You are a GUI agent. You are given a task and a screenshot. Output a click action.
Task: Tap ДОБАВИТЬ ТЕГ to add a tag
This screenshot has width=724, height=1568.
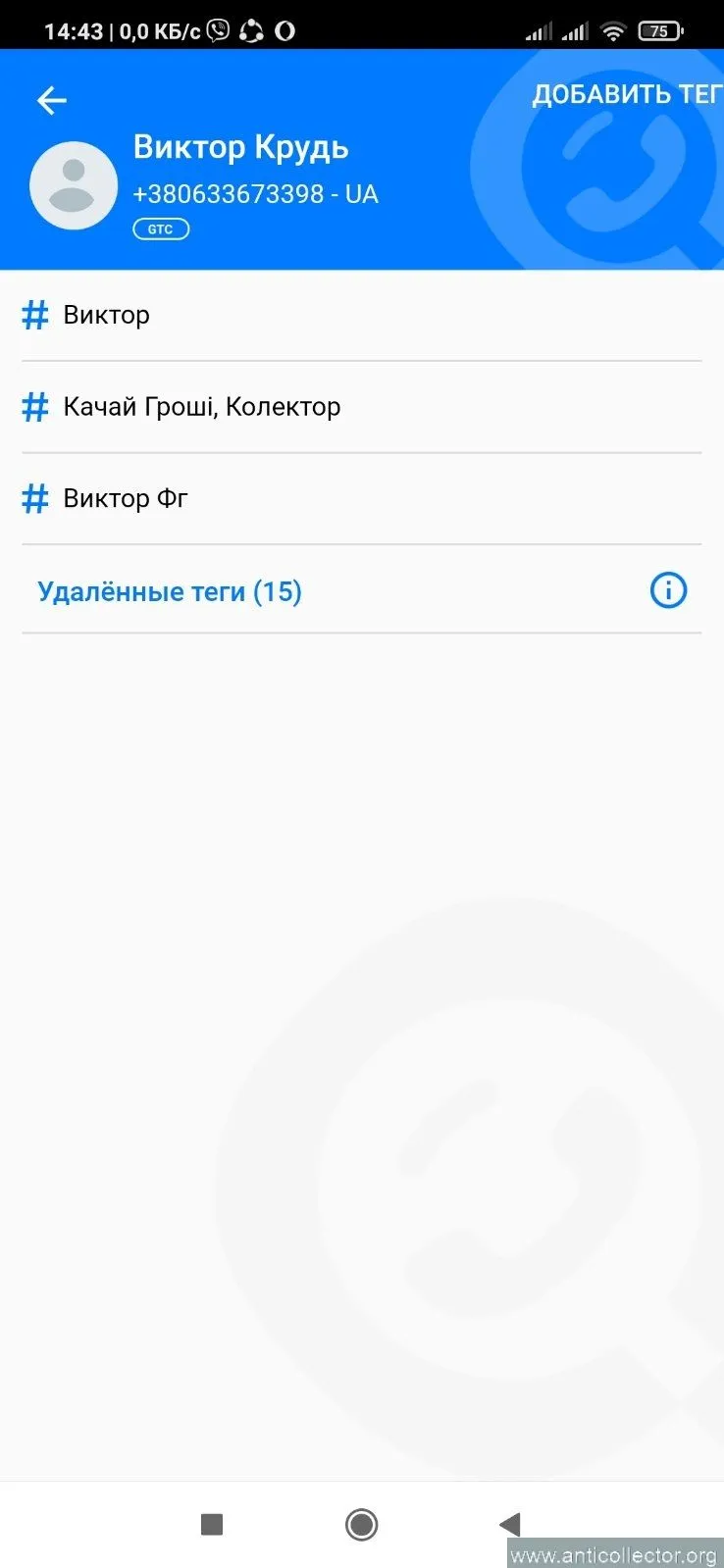(x=626, y=95)
